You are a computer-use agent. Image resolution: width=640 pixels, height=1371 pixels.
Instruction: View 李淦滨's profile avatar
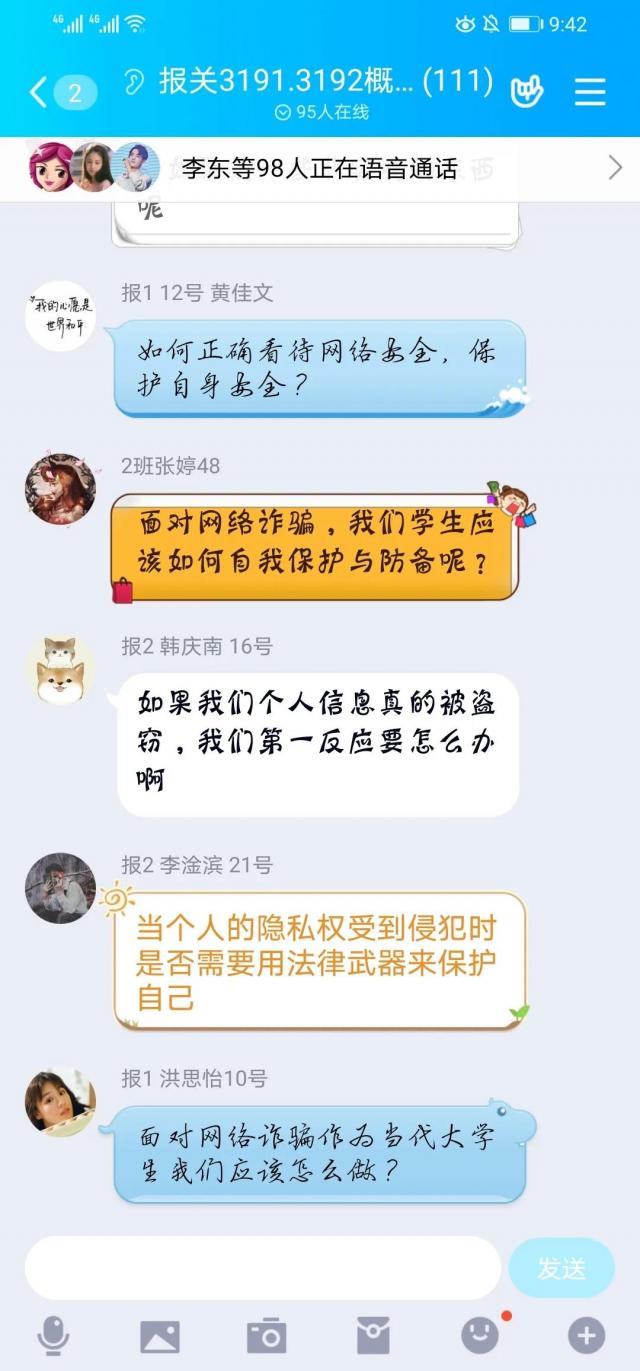pyautogui.click(x=60, y=888)
